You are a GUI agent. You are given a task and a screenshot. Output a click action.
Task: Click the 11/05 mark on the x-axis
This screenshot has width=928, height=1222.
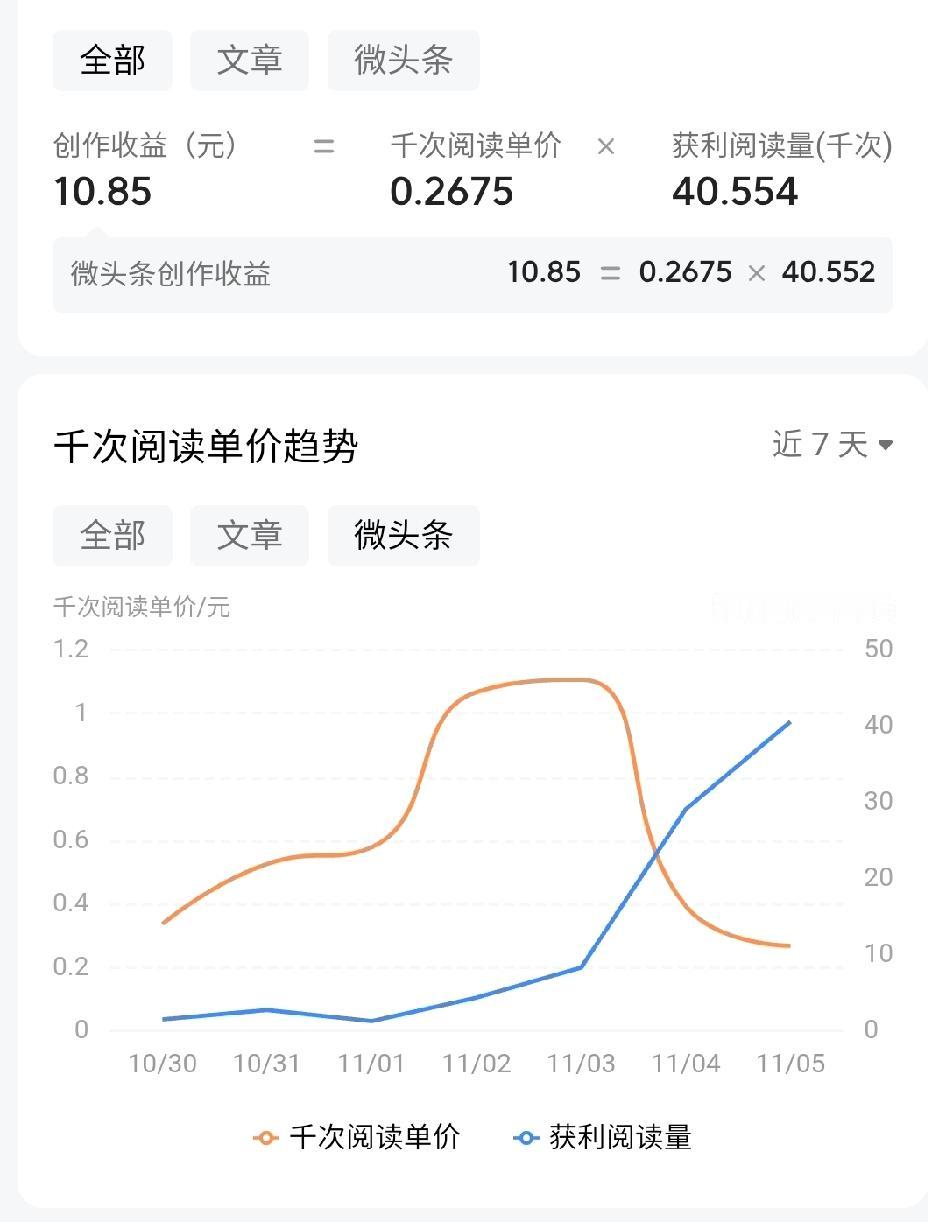click(x=789, y=1064)
